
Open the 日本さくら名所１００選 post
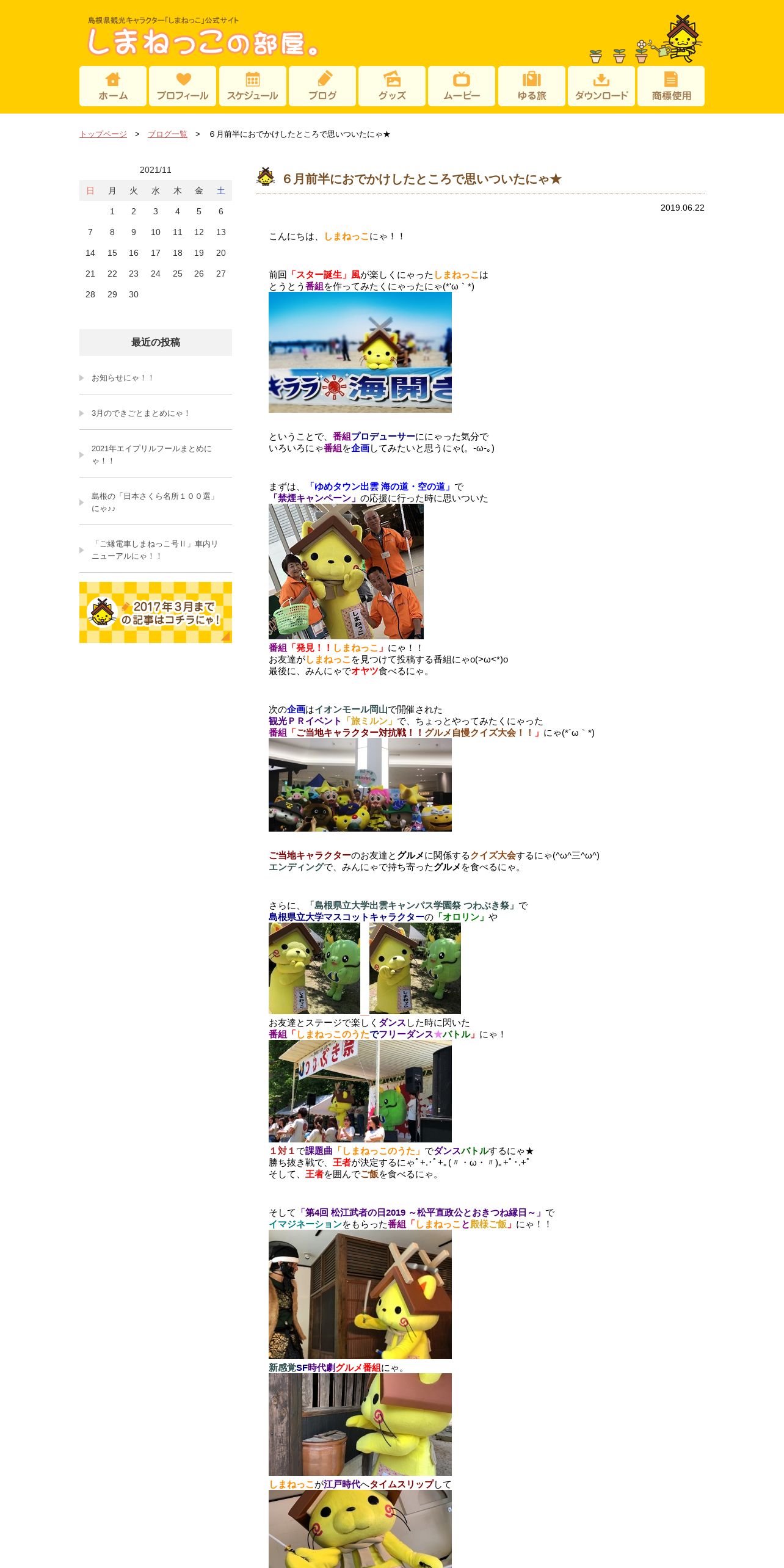coord(154,502)
